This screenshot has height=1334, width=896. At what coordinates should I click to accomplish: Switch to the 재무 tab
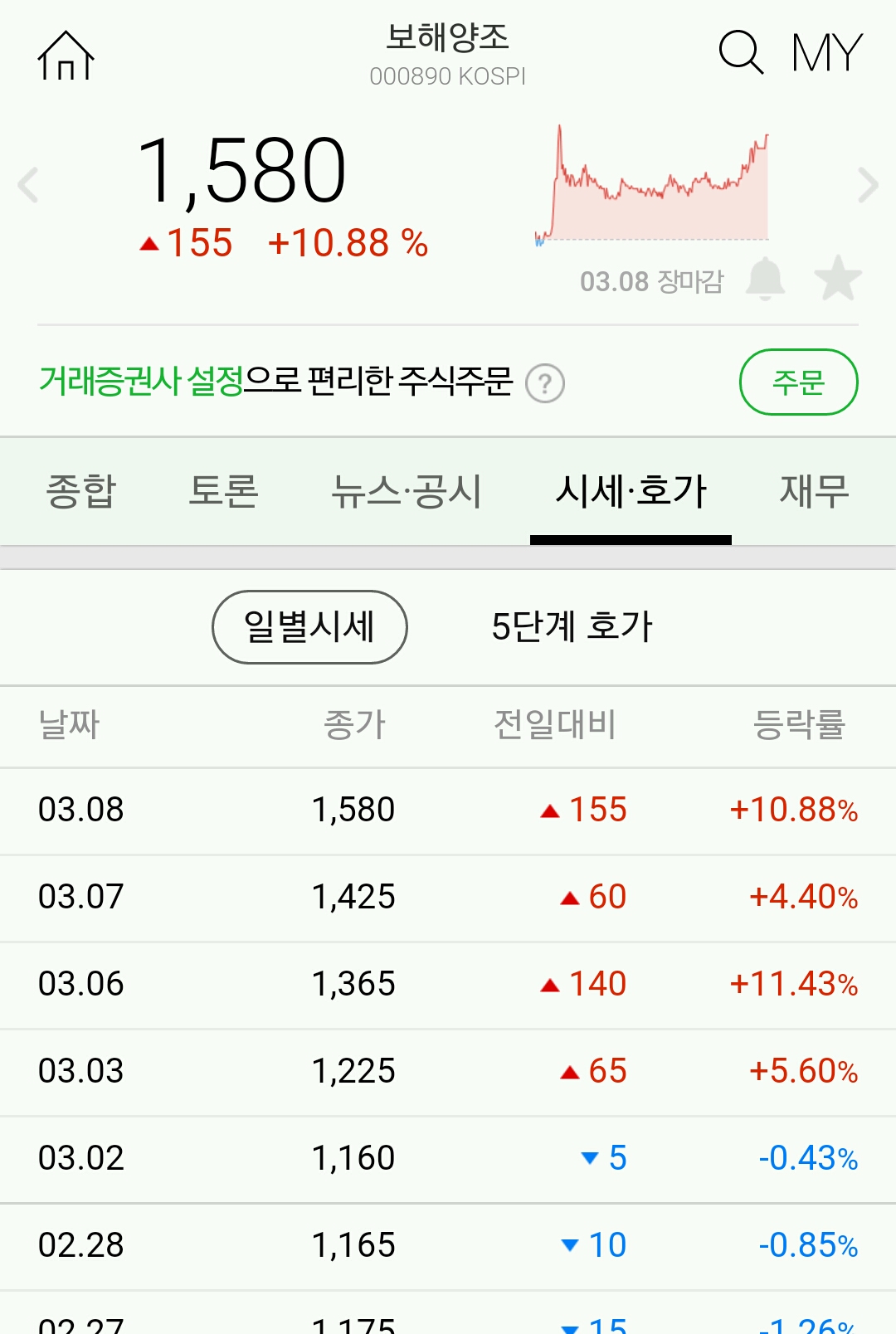814,490
